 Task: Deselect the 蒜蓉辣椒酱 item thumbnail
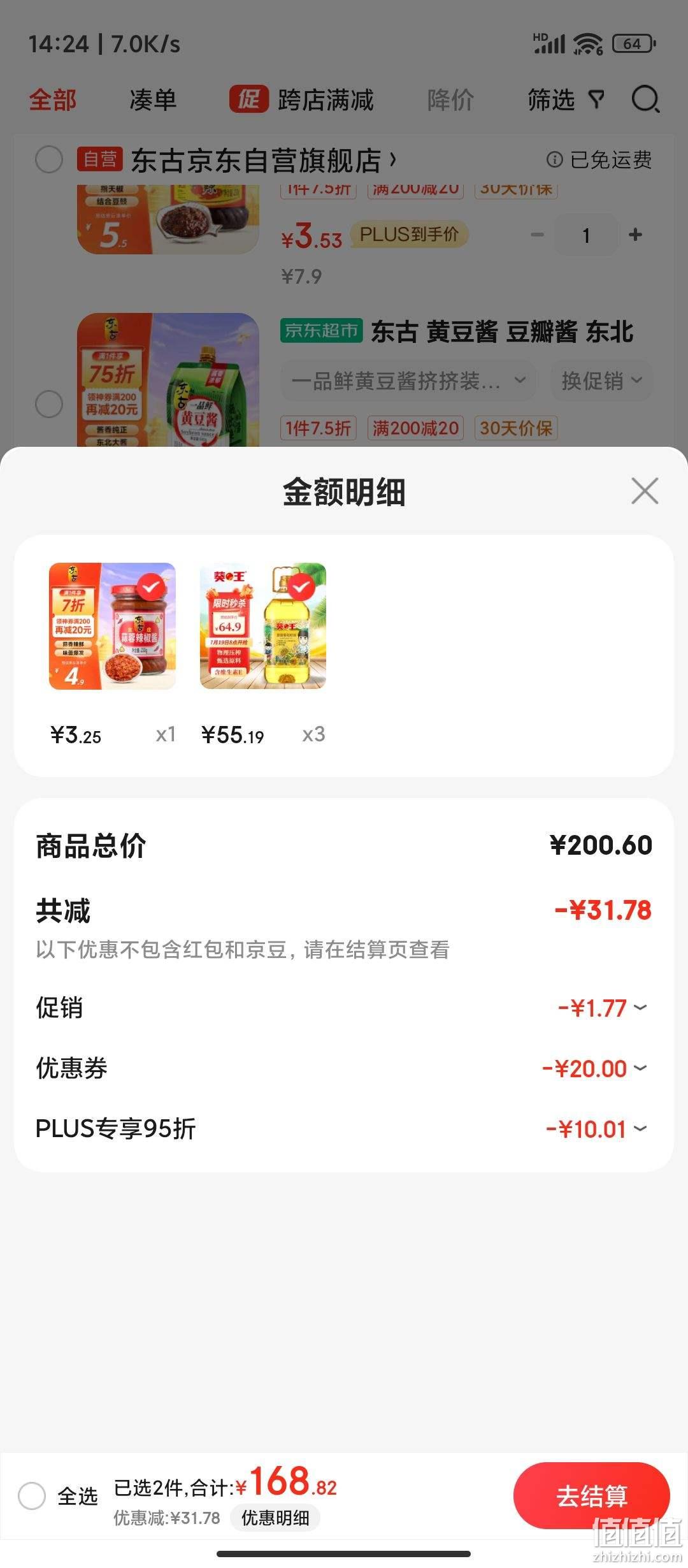point(112,626)
